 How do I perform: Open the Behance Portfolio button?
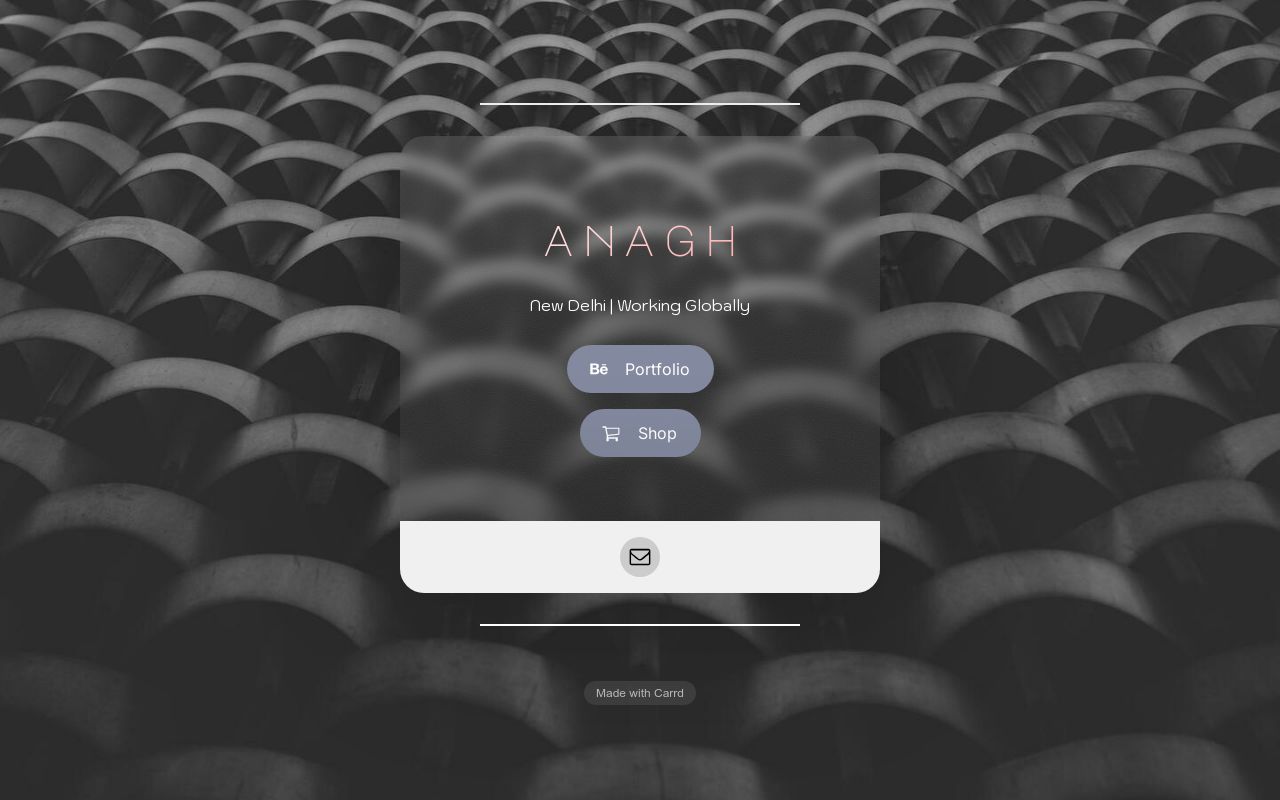tap(640, 369)
